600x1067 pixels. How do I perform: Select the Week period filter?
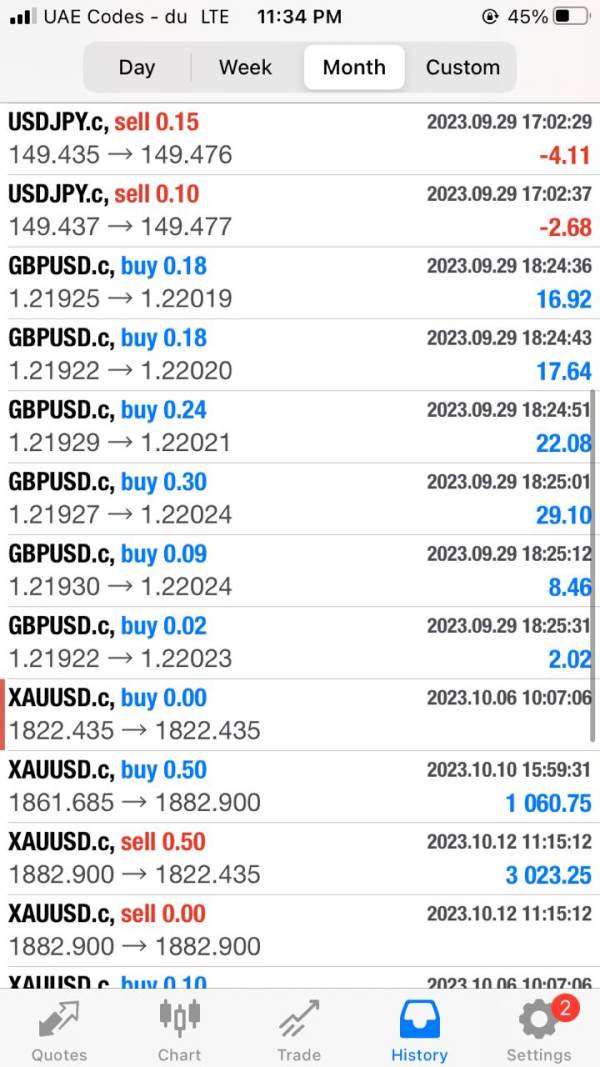(x=245, y=67)
